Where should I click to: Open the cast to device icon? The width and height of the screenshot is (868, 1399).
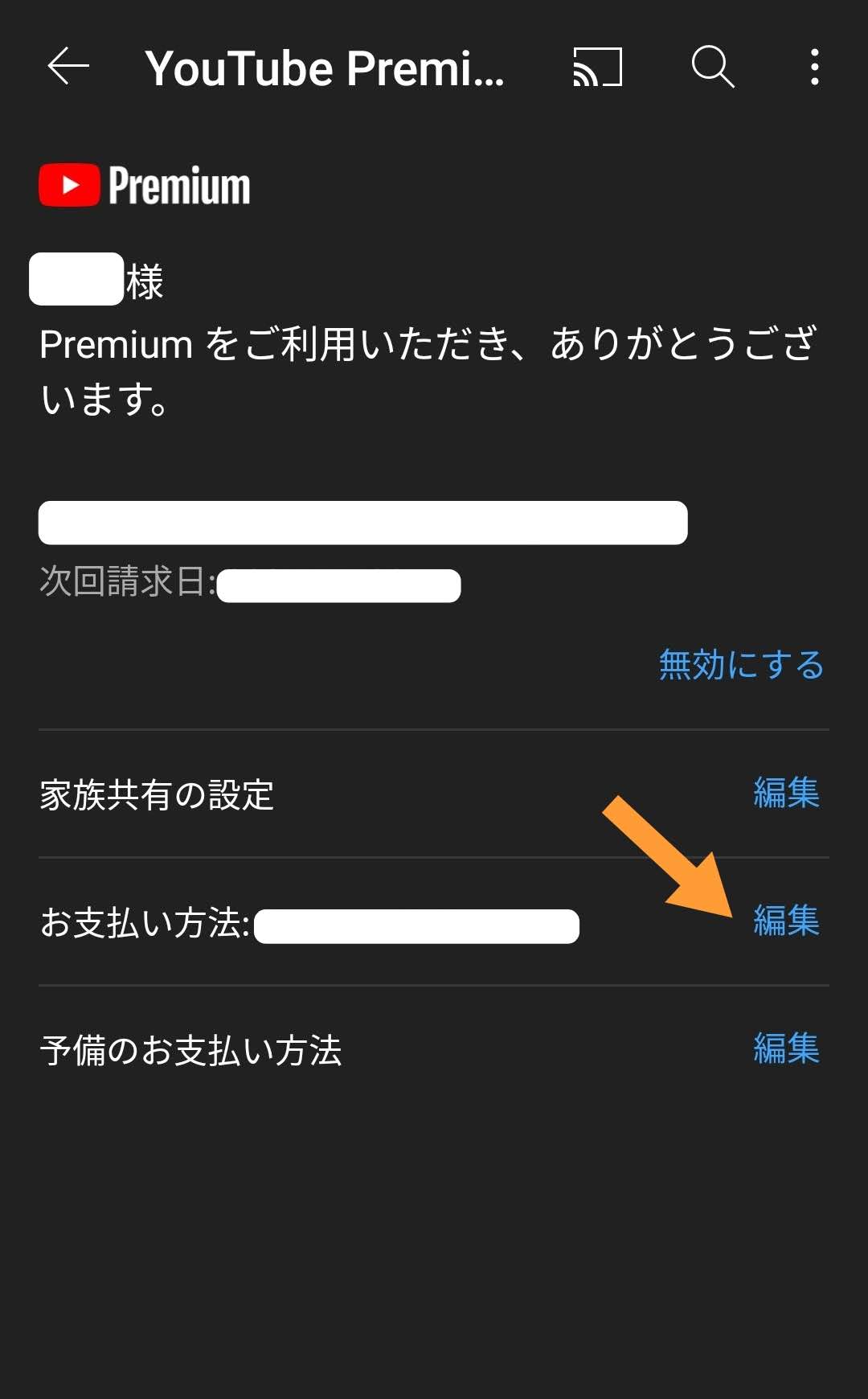click(x=597, y=66)
